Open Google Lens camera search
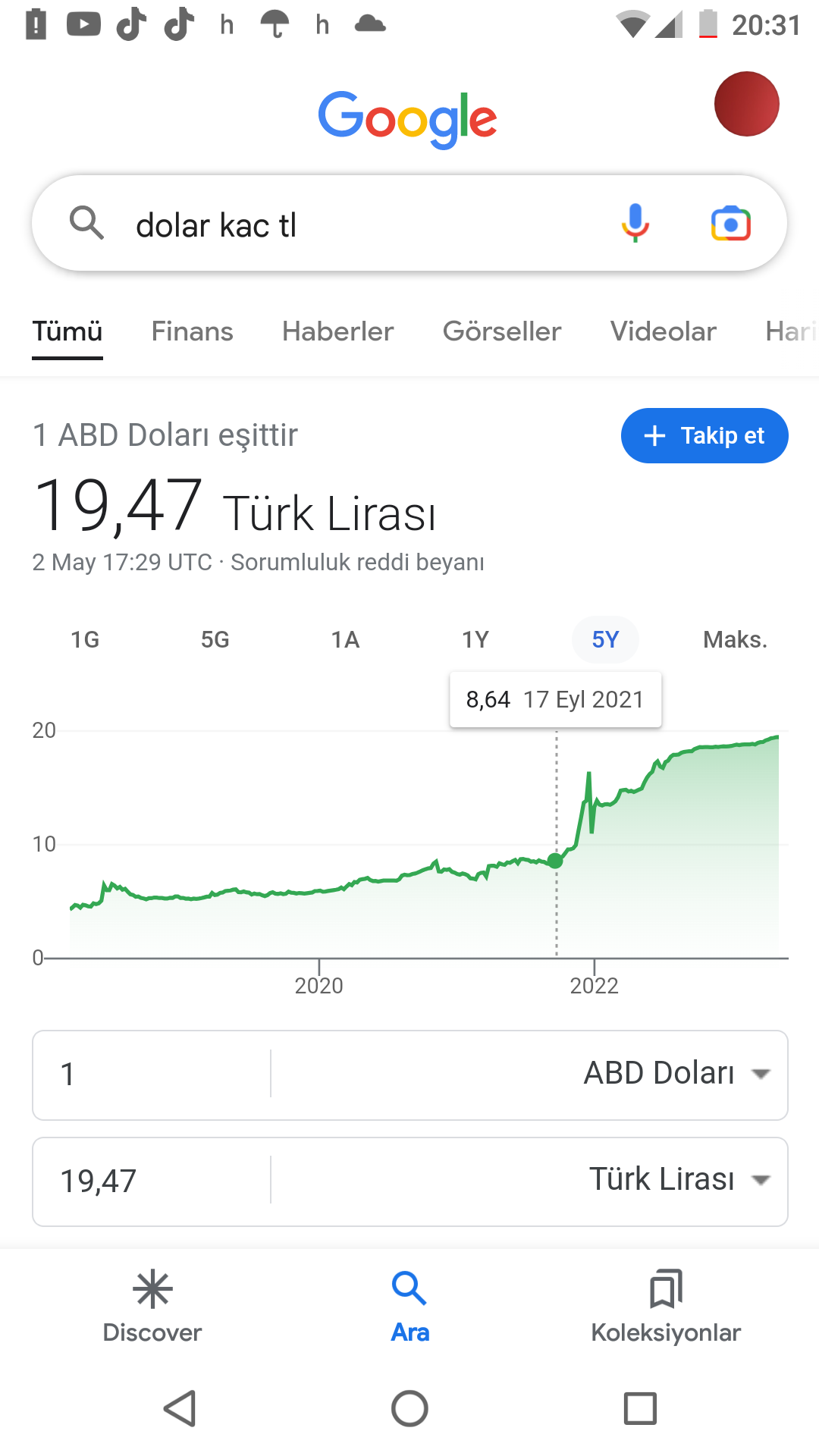Screen dimensions: 819x1456 pos(730,224)
